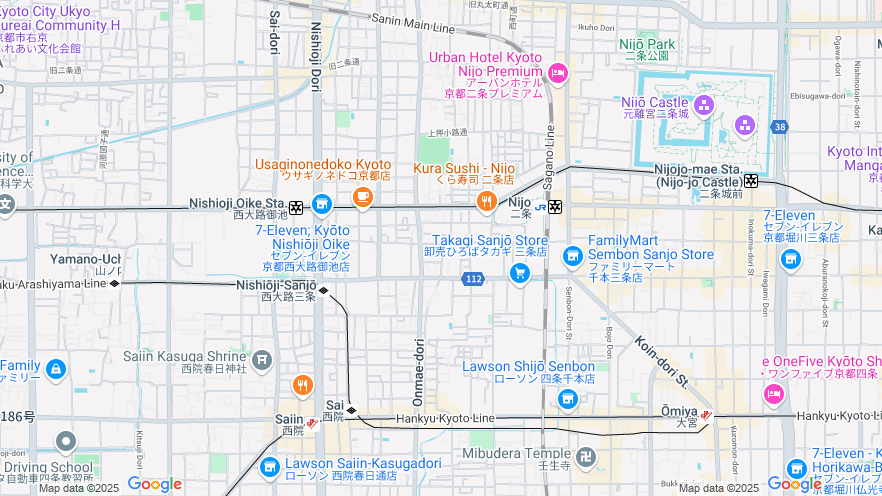The width and height of the screenshot is (882, 496).
Task: Open Saiin Kasuga Shrine marker
Action: click(262, 358)
